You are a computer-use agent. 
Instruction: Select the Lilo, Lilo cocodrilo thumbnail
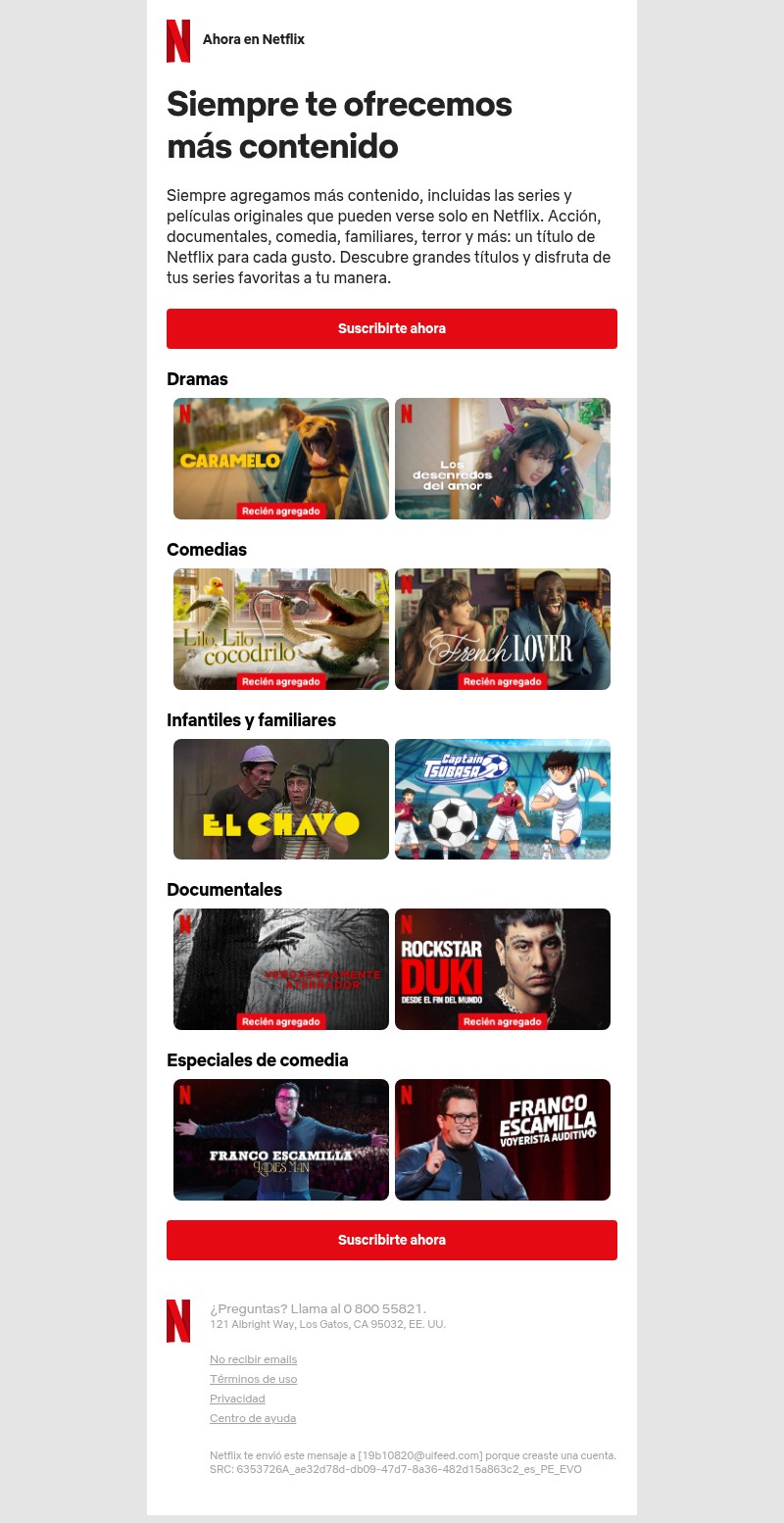[281, 628]
